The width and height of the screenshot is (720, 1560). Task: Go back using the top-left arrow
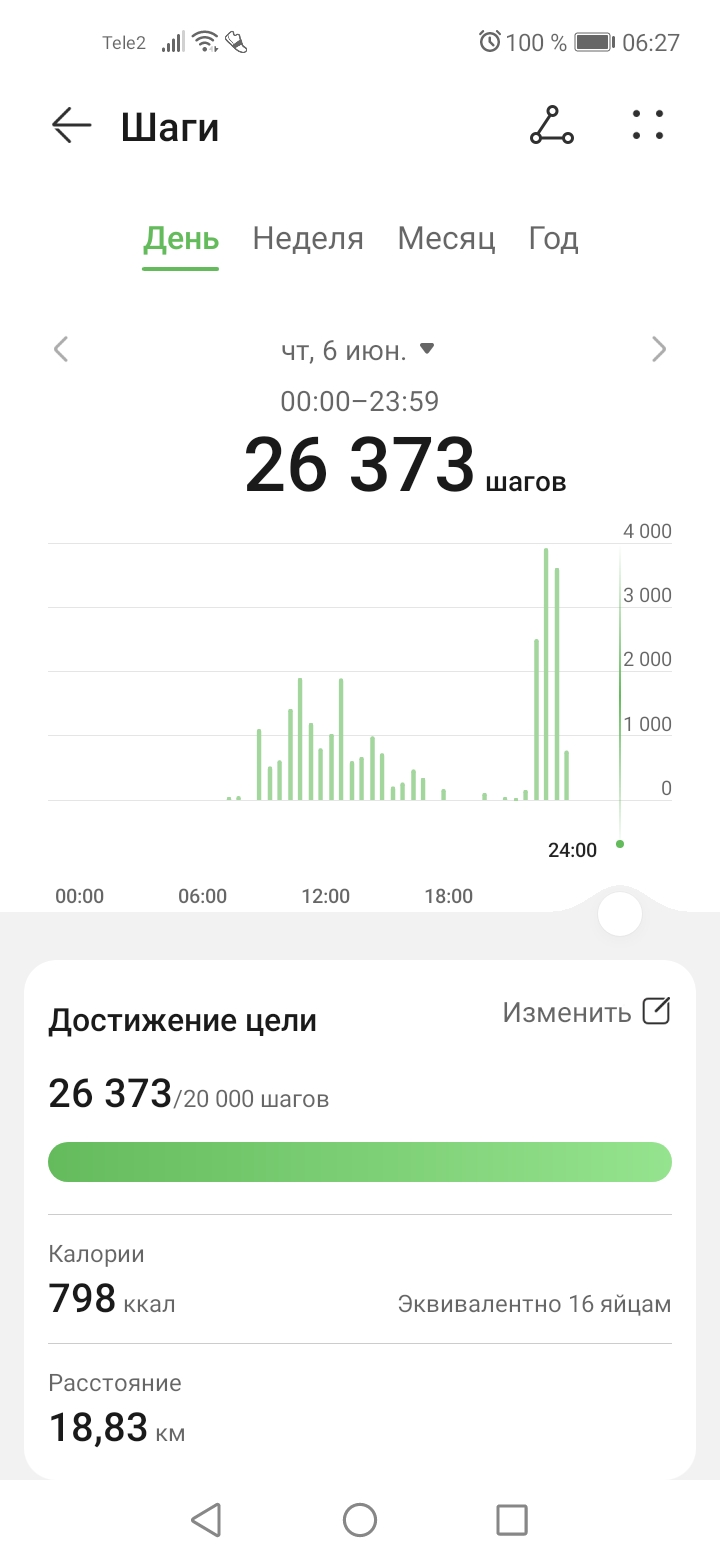[x=72, y=126]
